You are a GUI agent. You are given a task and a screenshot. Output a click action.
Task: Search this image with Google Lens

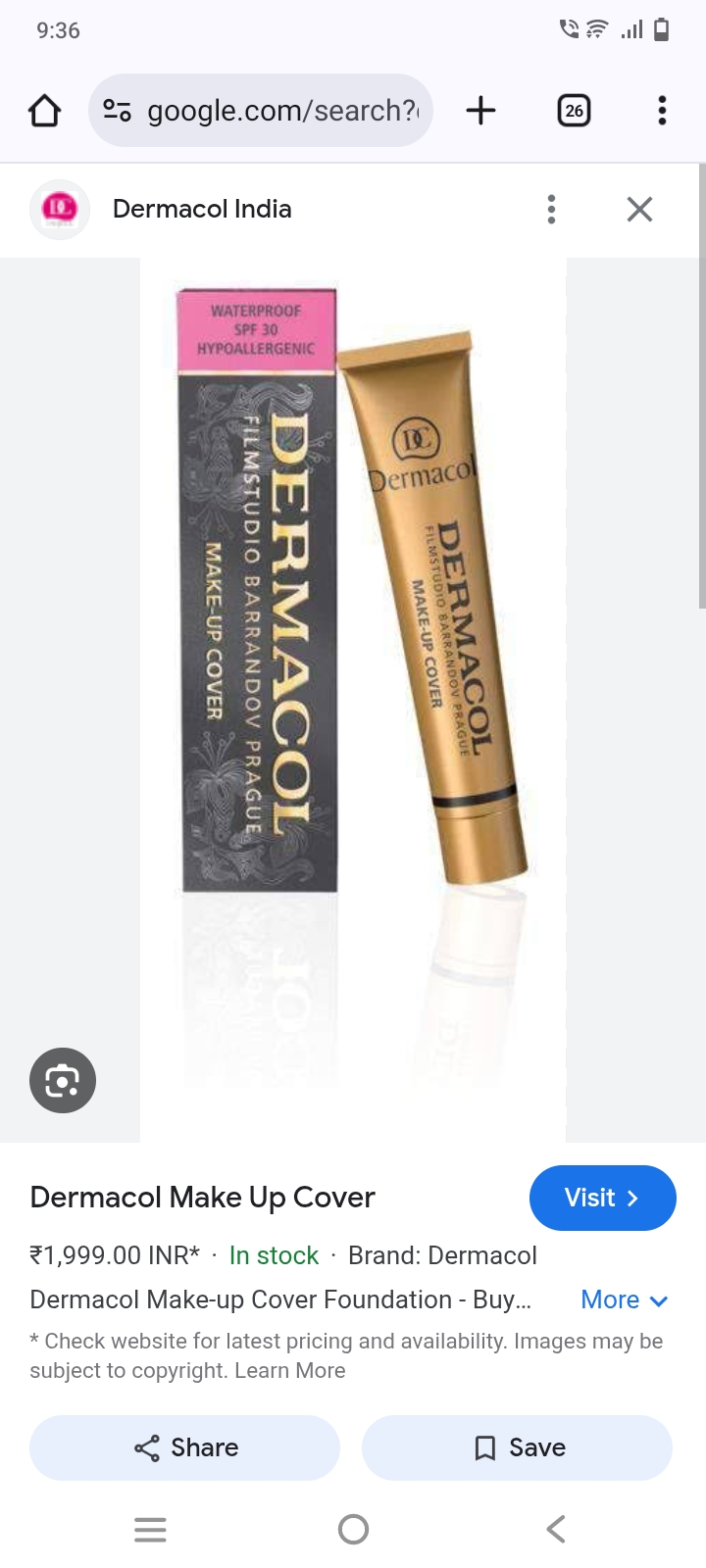pos(63,1080)
